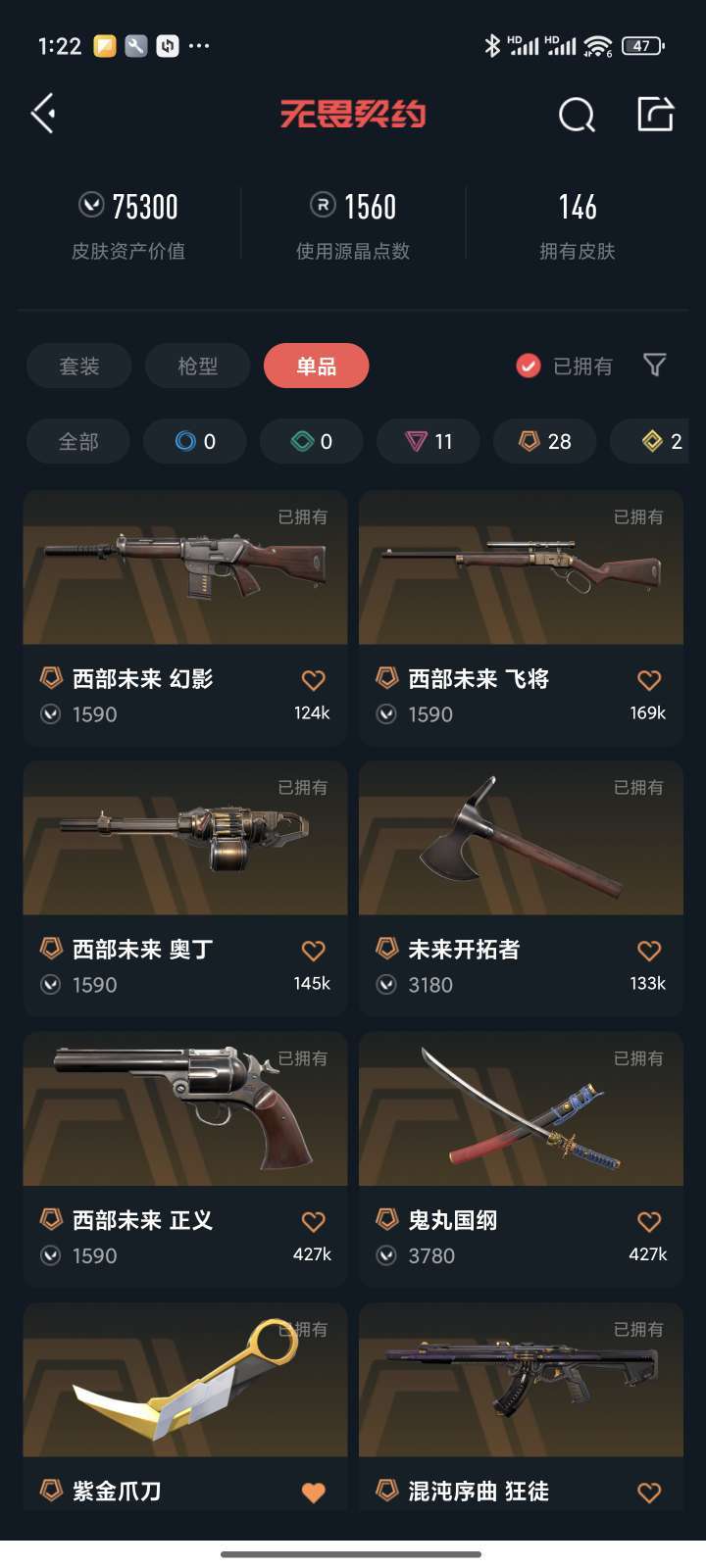The image size is (706, 1568).
Task: Filter by the blue circle tier with 0
Action: 195,441
